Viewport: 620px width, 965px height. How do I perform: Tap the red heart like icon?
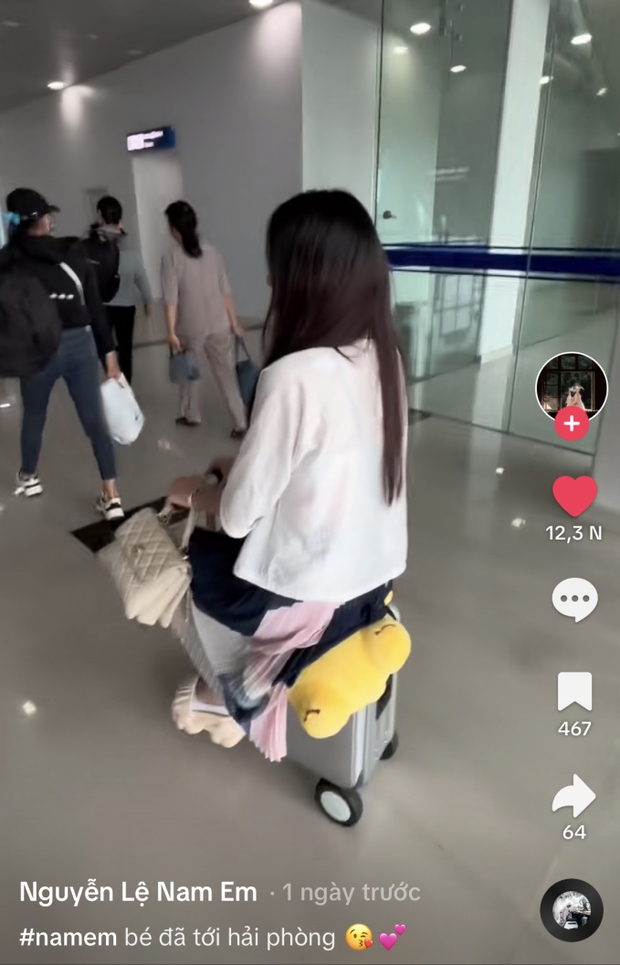click(x=574, y=496)
